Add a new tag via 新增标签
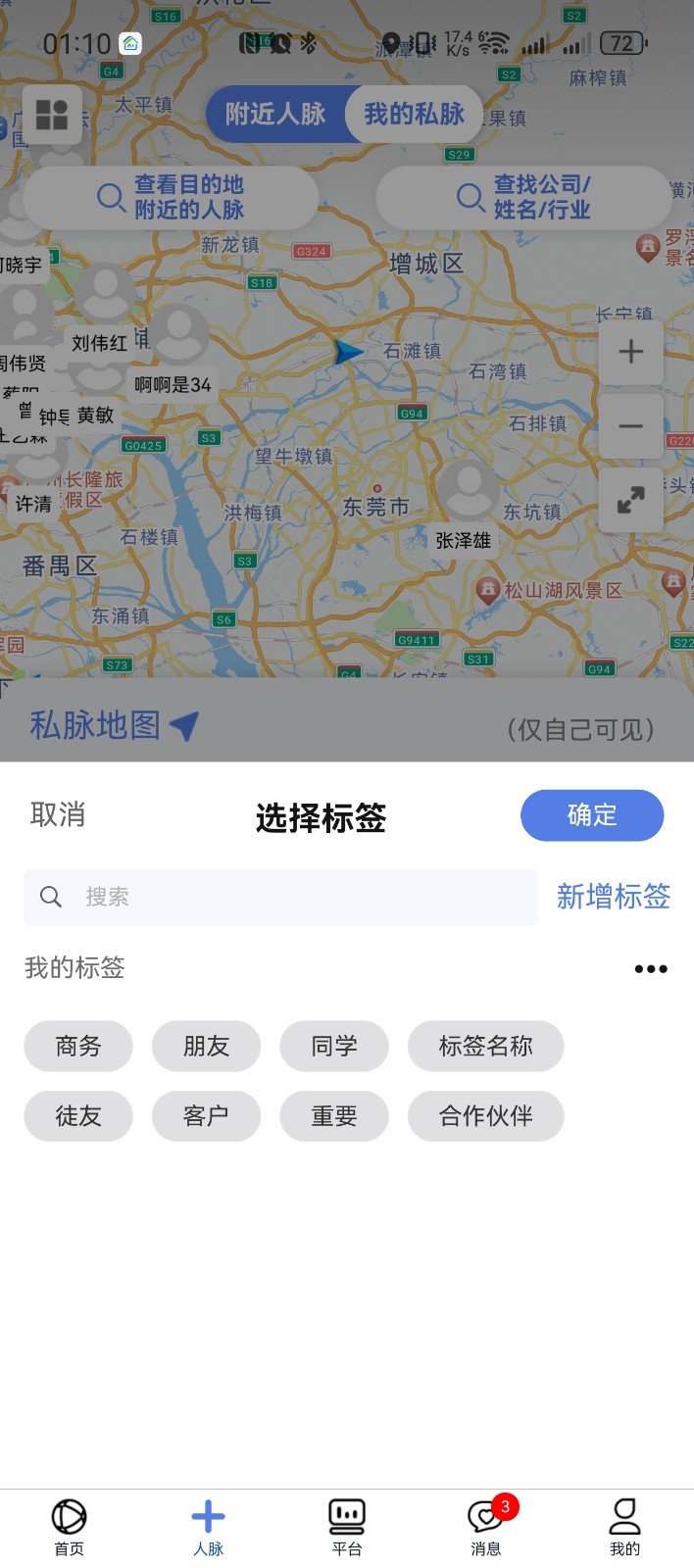This screenshot has height=1568, width=694. tap(613, 896)
